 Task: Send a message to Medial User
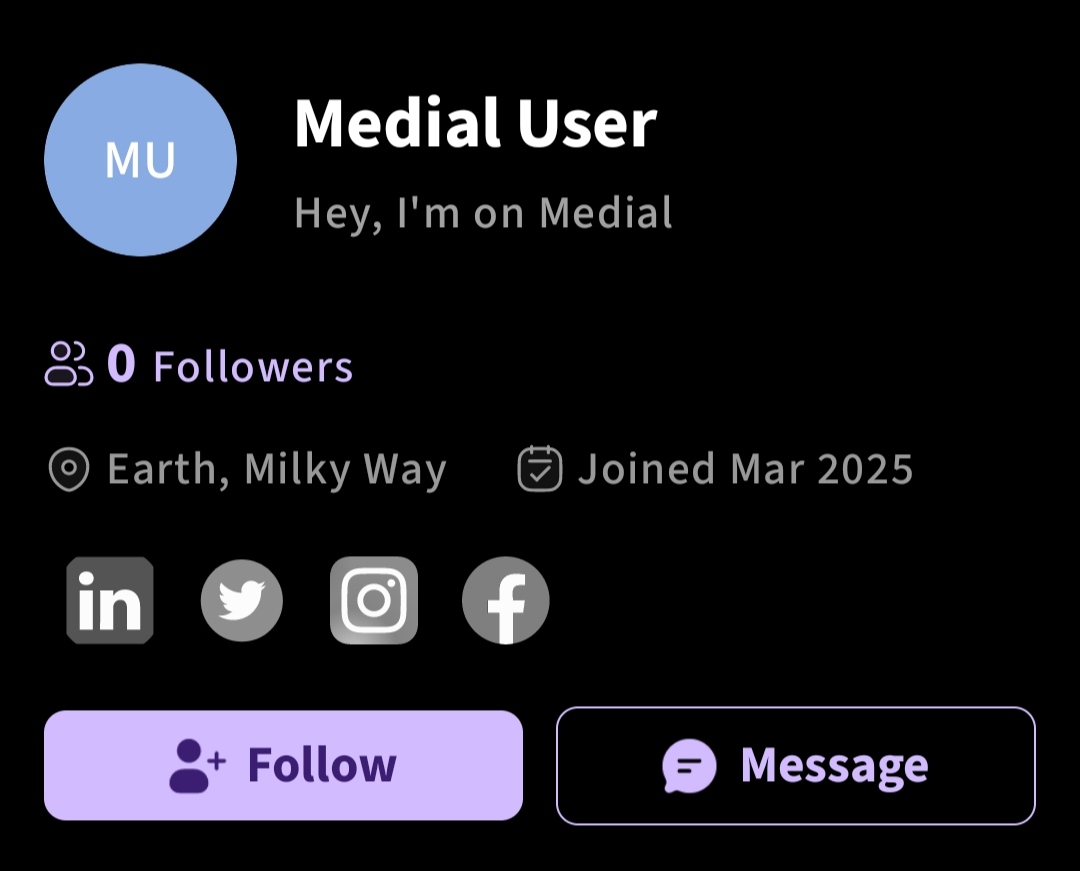tap(795, 766)
